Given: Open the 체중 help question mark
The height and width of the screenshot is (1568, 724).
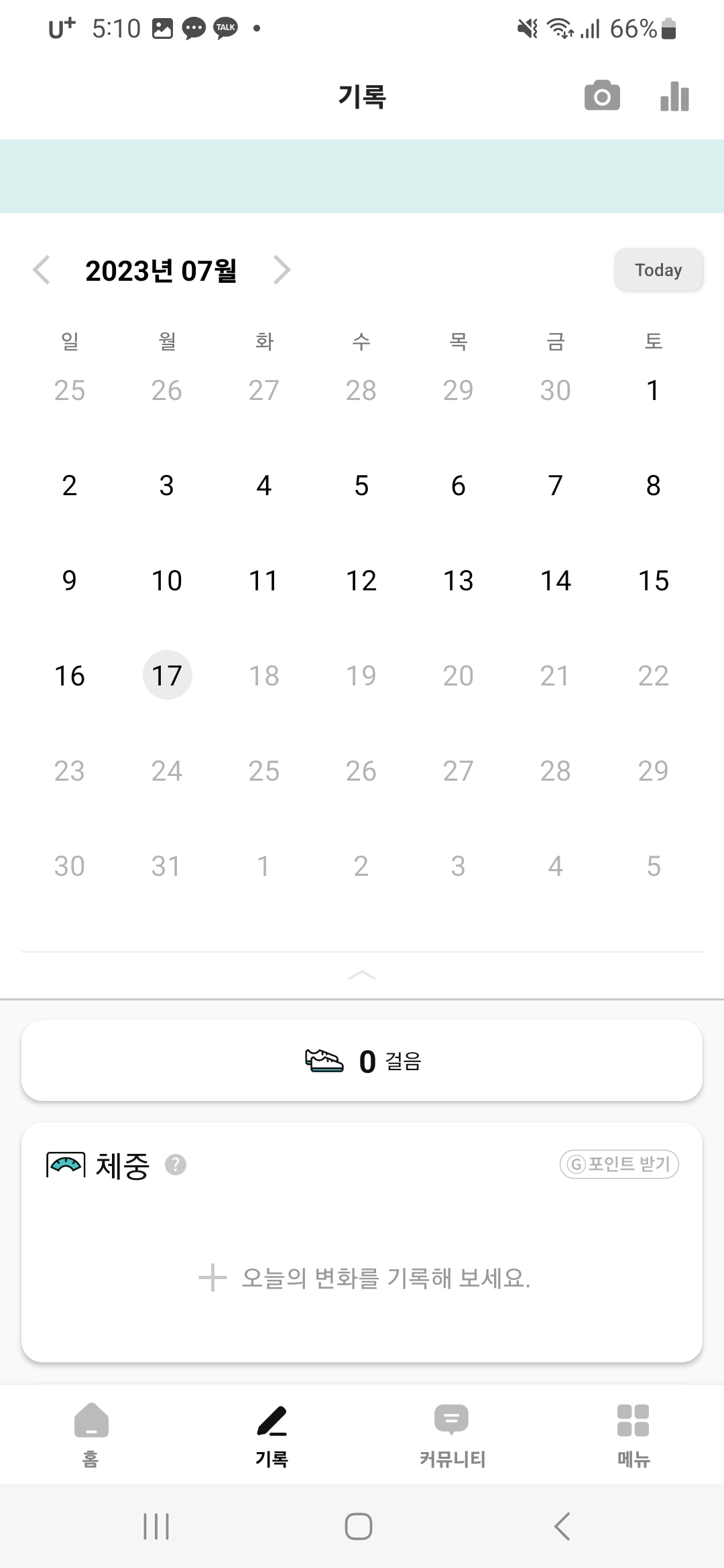Looking at the screenshot, I should point(176,1163).
